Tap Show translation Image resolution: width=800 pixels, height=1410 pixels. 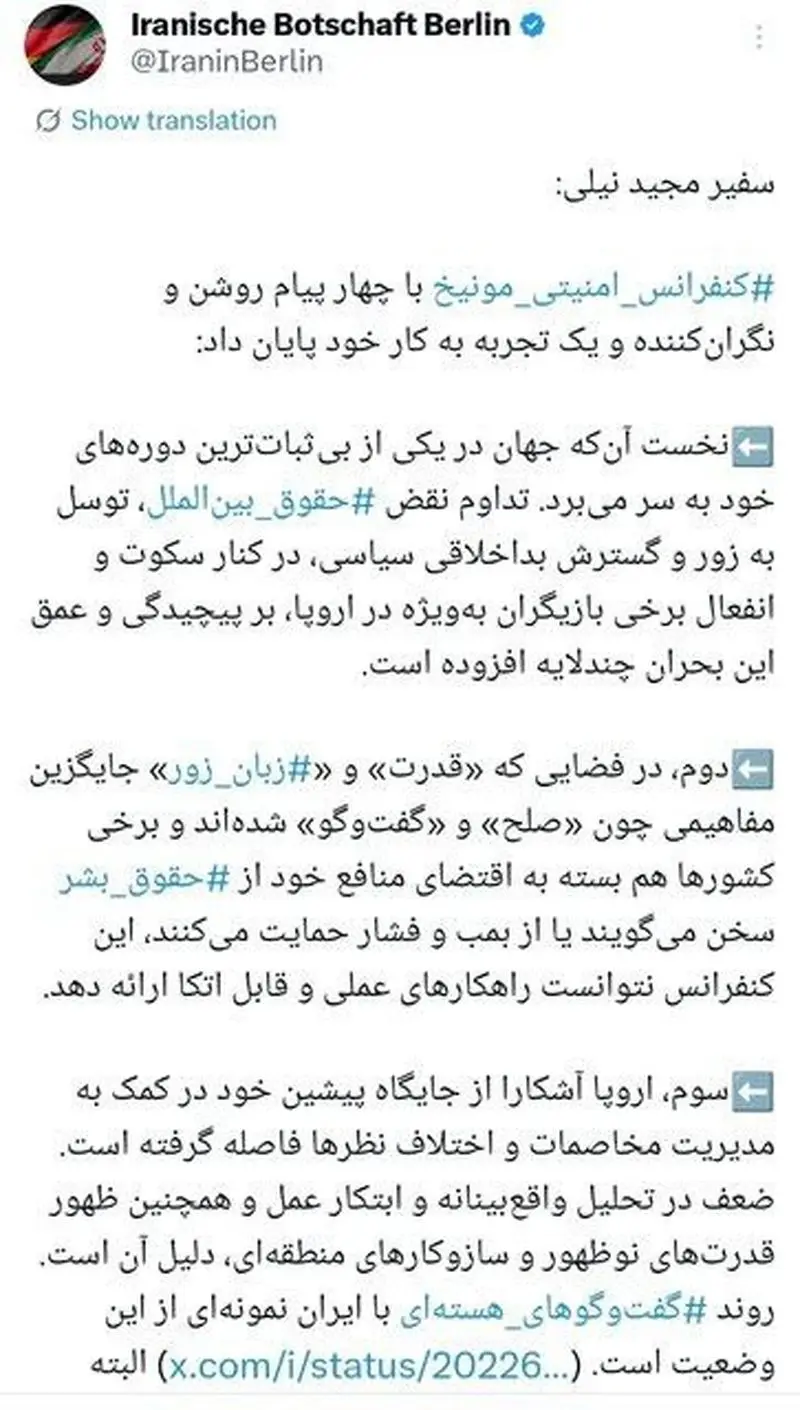coord(172,121)
